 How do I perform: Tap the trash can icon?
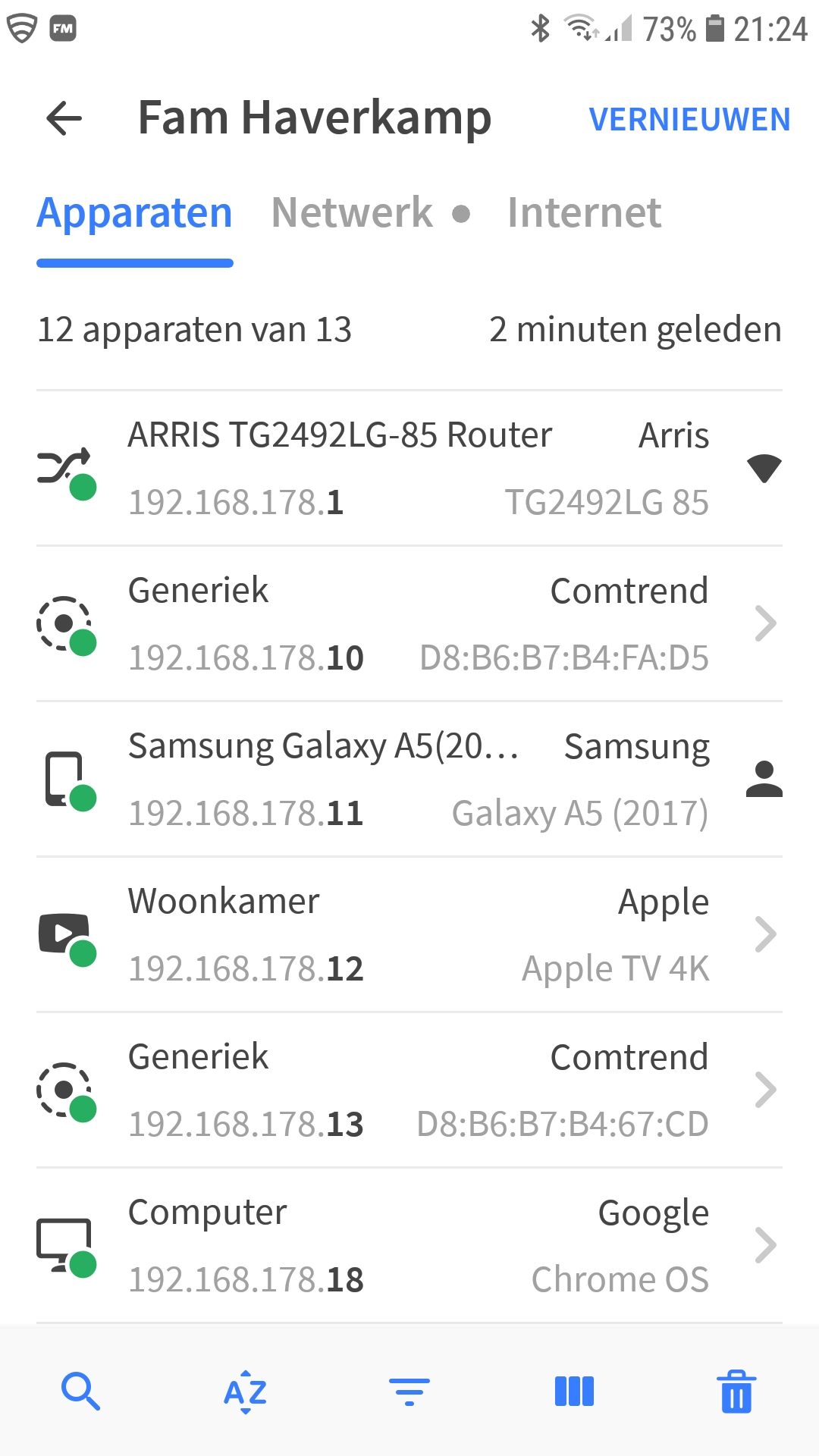pos(736,1392)
